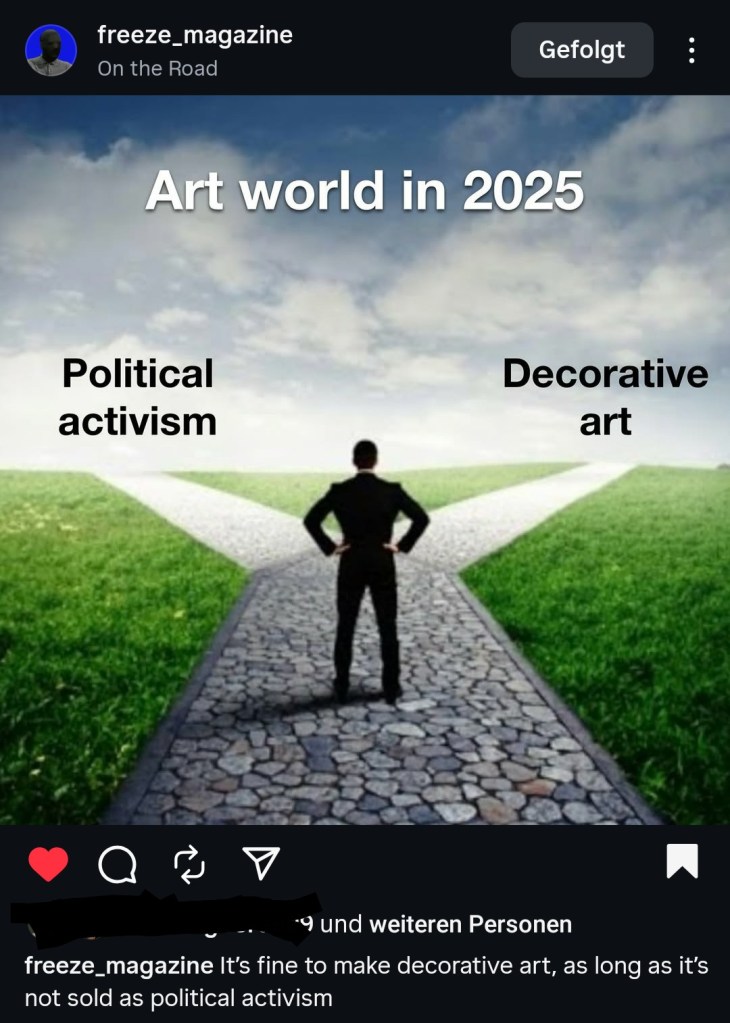Repost this freeze_magazine post
Screen dimensions: 730x1023
[189, 864]
